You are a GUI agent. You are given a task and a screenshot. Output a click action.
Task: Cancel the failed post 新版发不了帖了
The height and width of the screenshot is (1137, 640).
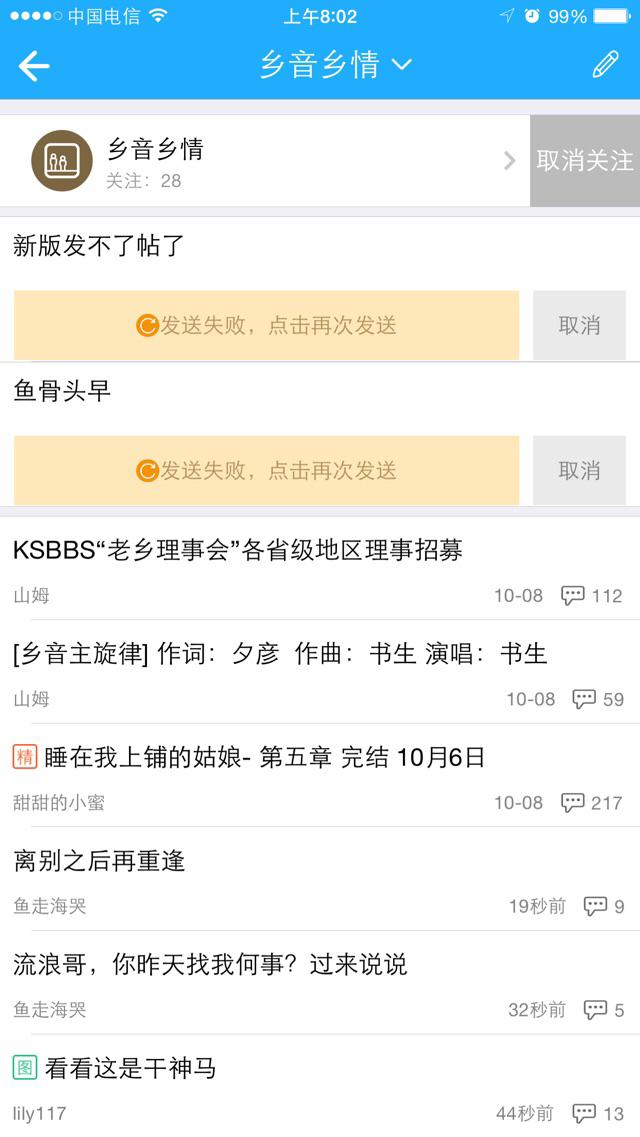tap(579, 326)
